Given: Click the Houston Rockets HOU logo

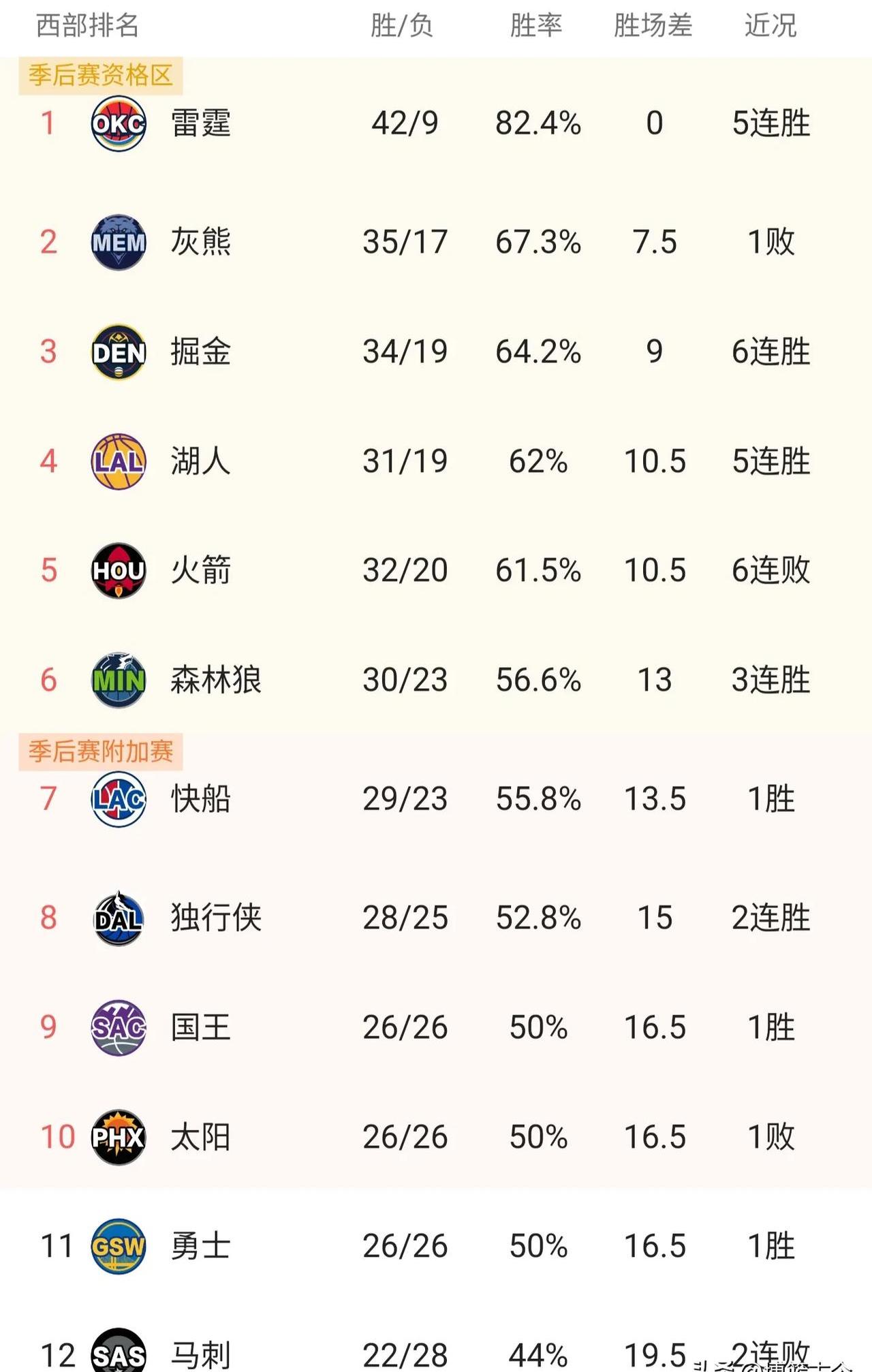Looking at the screenshot, I should pos(118,572).
